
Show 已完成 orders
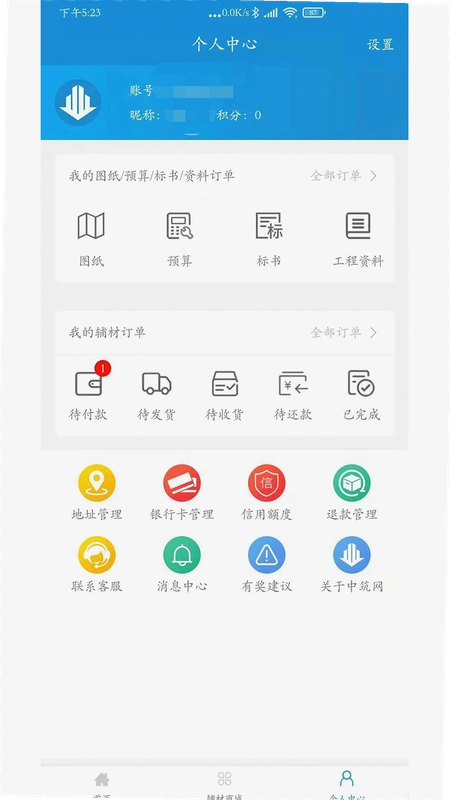(361, 395)
